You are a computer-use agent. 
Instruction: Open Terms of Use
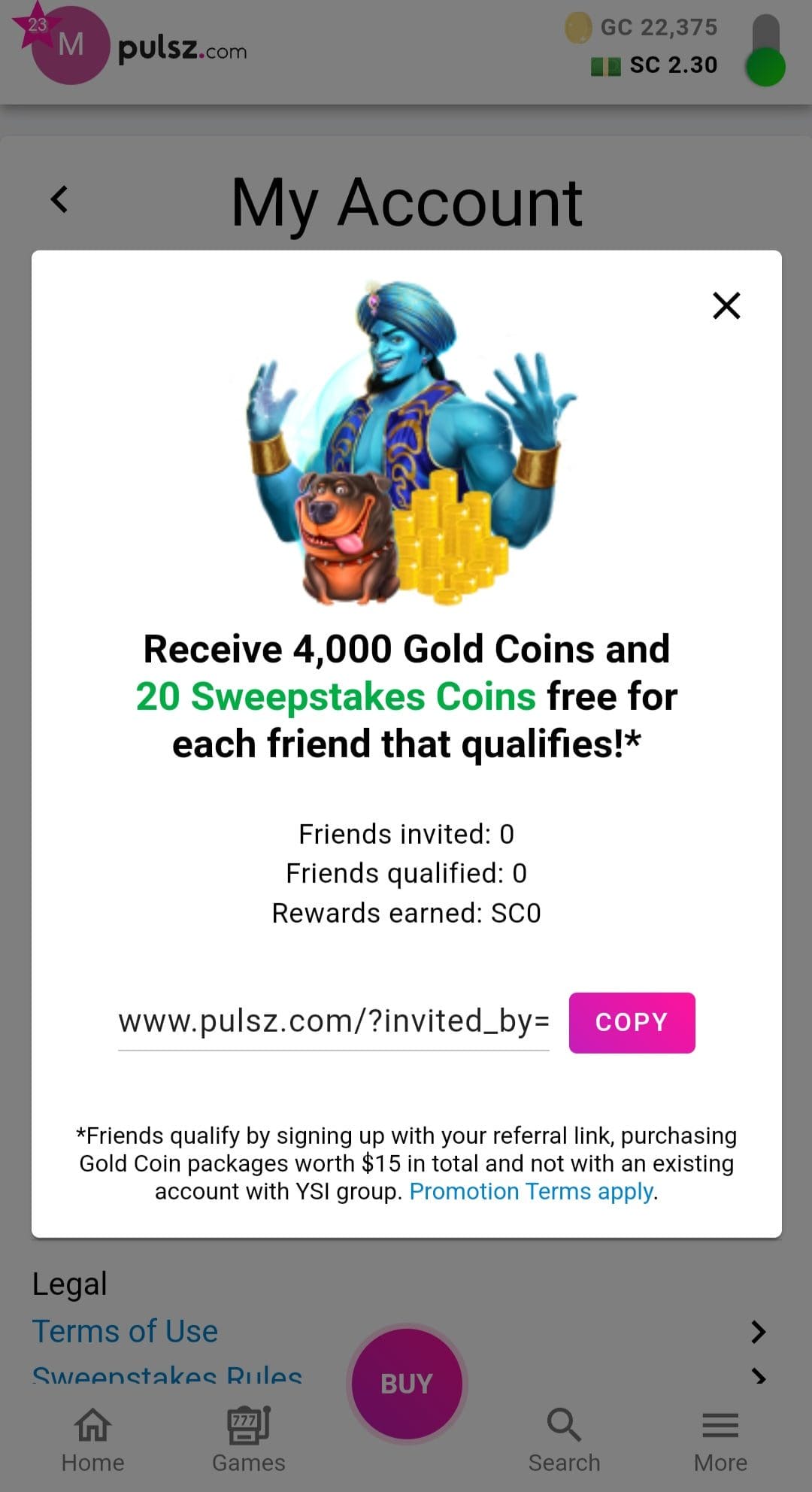click(125, 1331)
